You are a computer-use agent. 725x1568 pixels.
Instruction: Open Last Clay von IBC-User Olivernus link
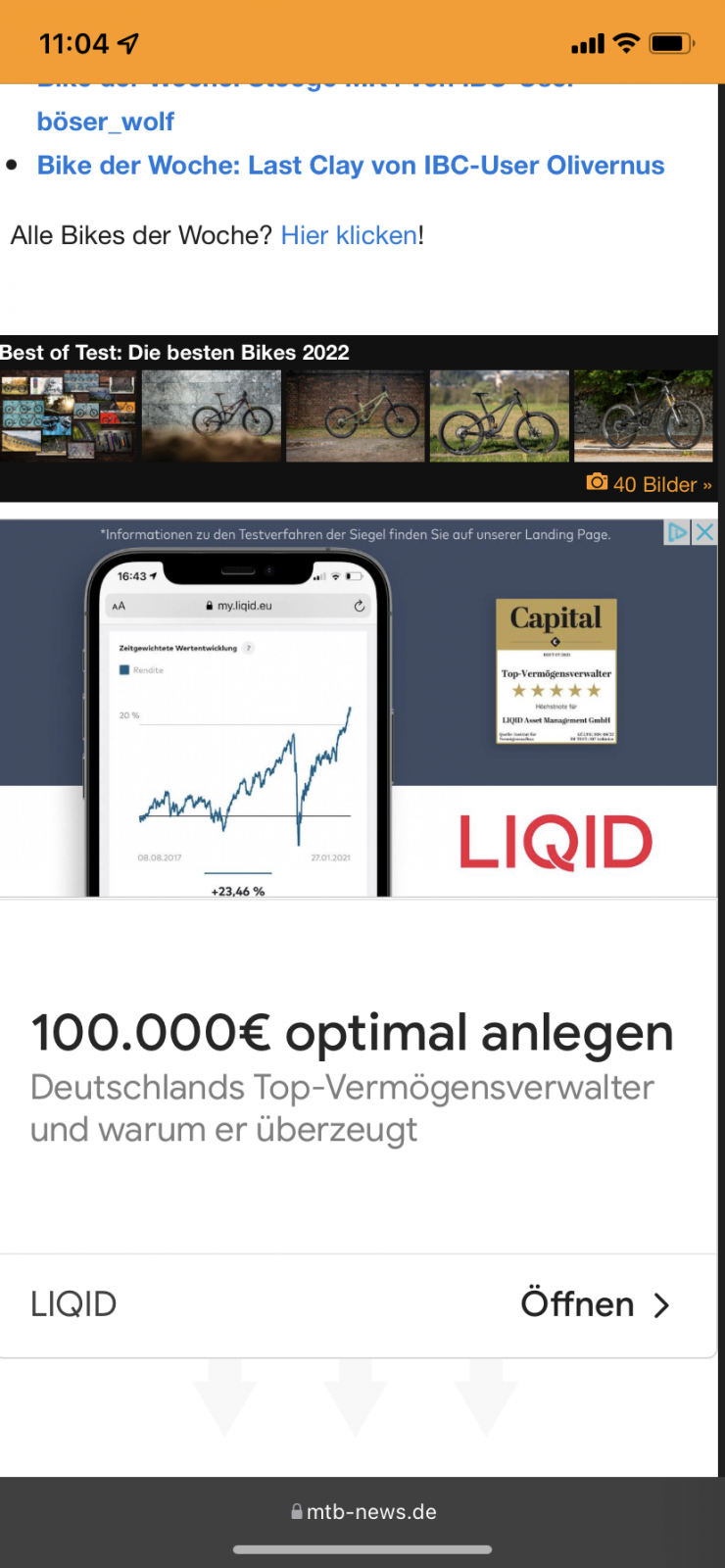point(350,166)
